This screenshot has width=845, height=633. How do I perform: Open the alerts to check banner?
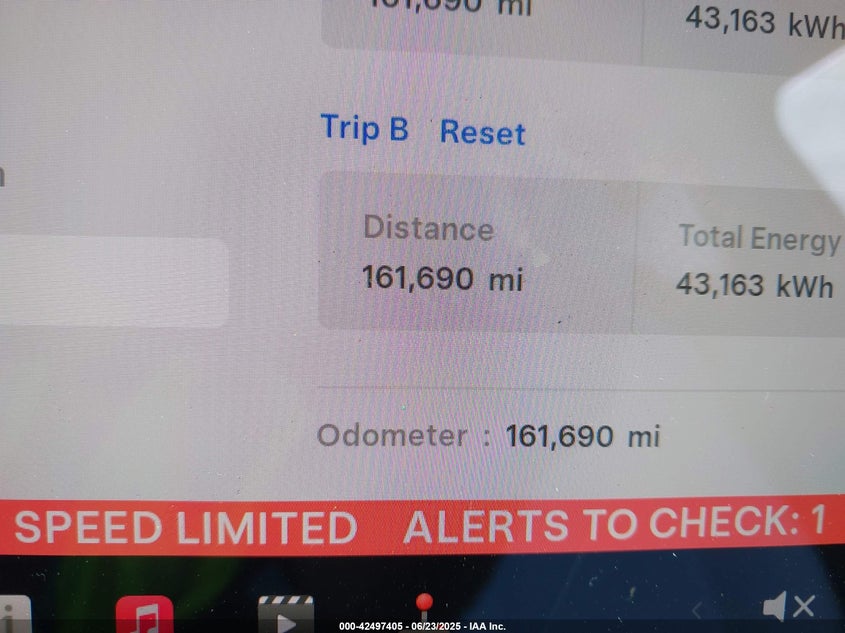tap(615, 524)
